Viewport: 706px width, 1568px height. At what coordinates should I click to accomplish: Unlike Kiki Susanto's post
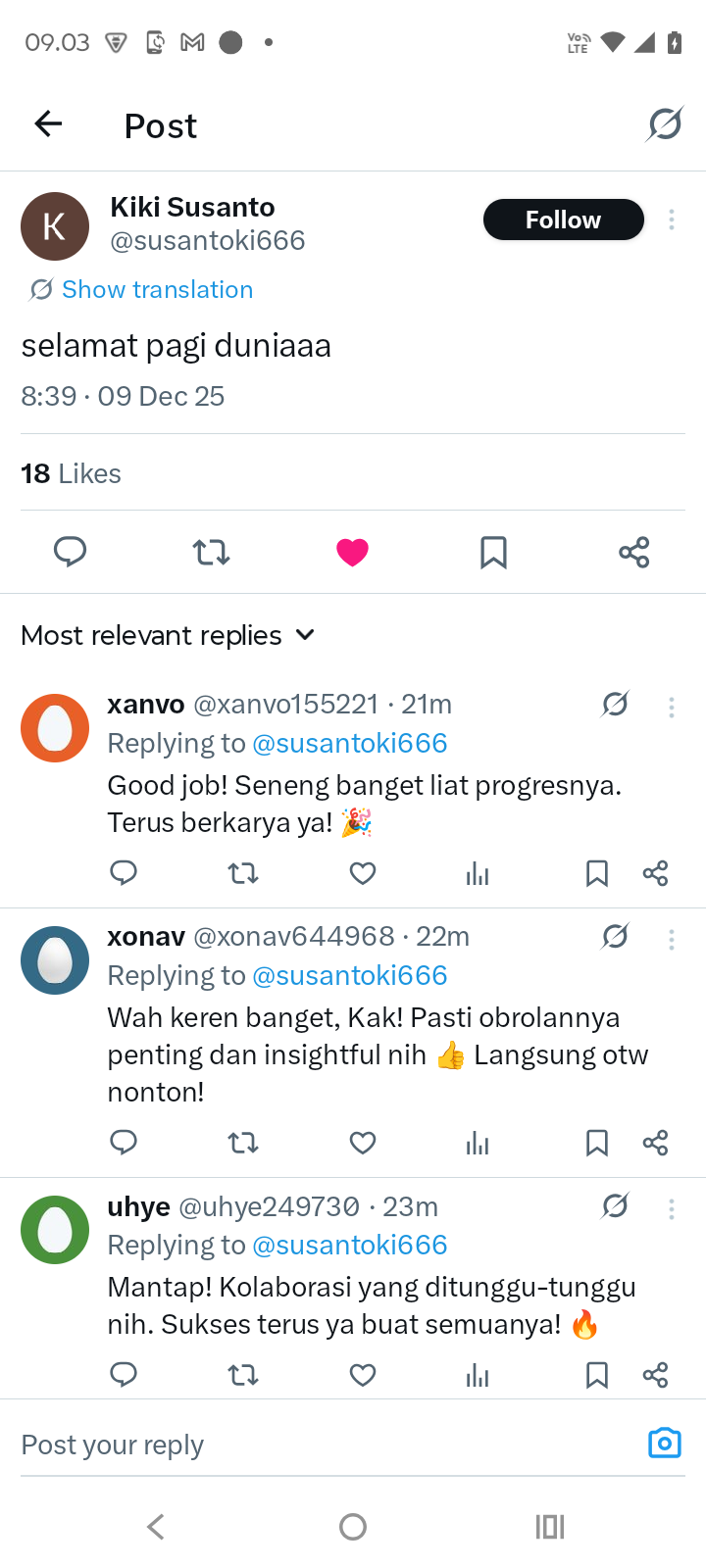352,552
